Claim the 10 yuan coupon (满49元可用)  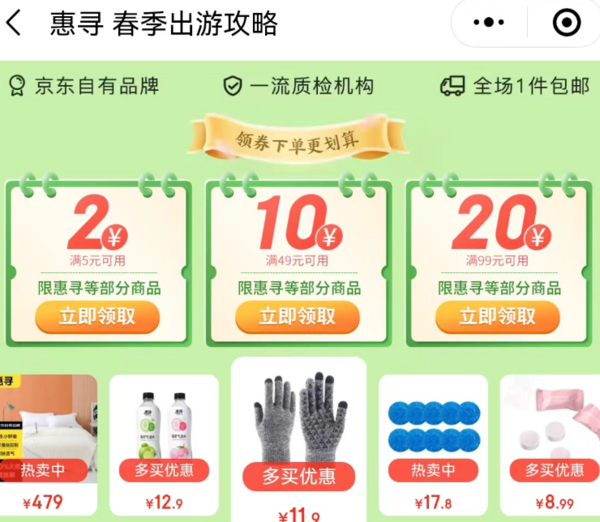[x=298, y=317]
